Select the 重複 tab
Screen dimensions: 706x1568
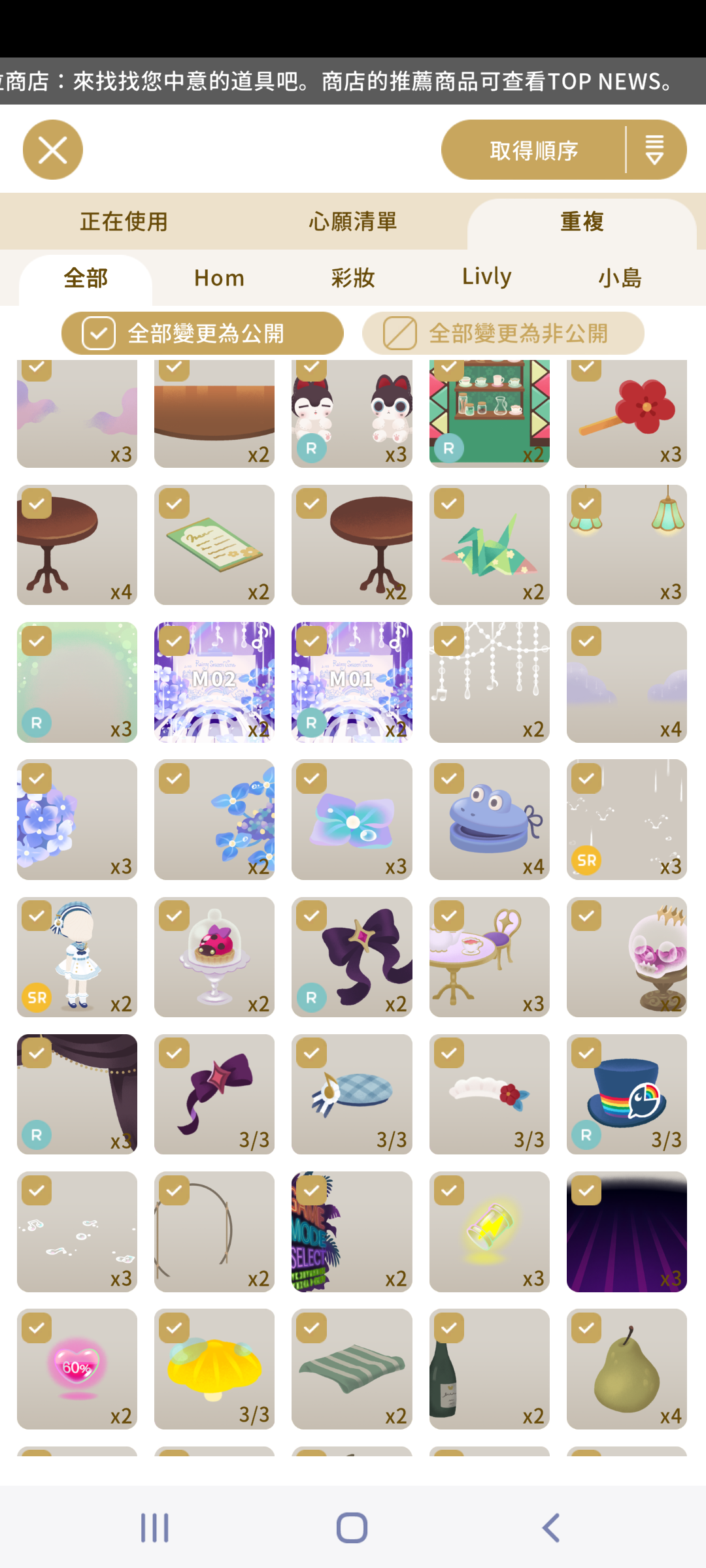pyautogui.click(x=582, y=221)
